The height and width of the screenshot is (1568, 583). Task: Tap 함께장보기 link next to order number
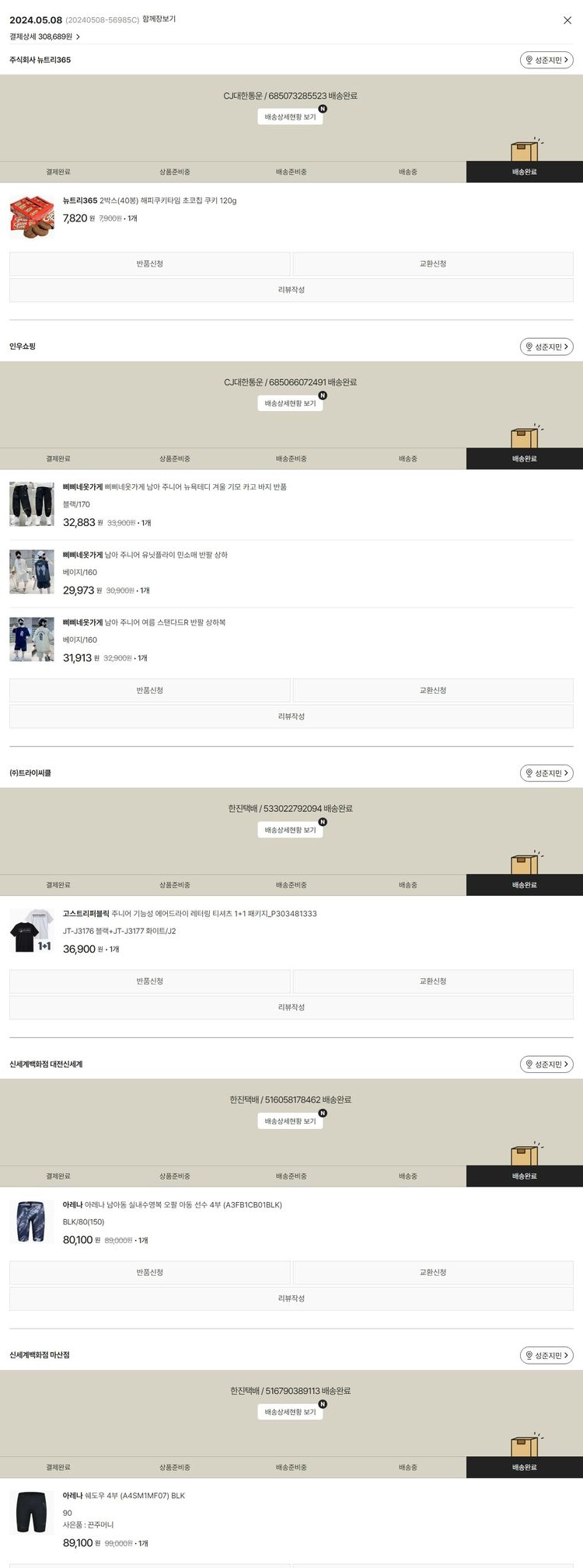[x=159, y=19]
